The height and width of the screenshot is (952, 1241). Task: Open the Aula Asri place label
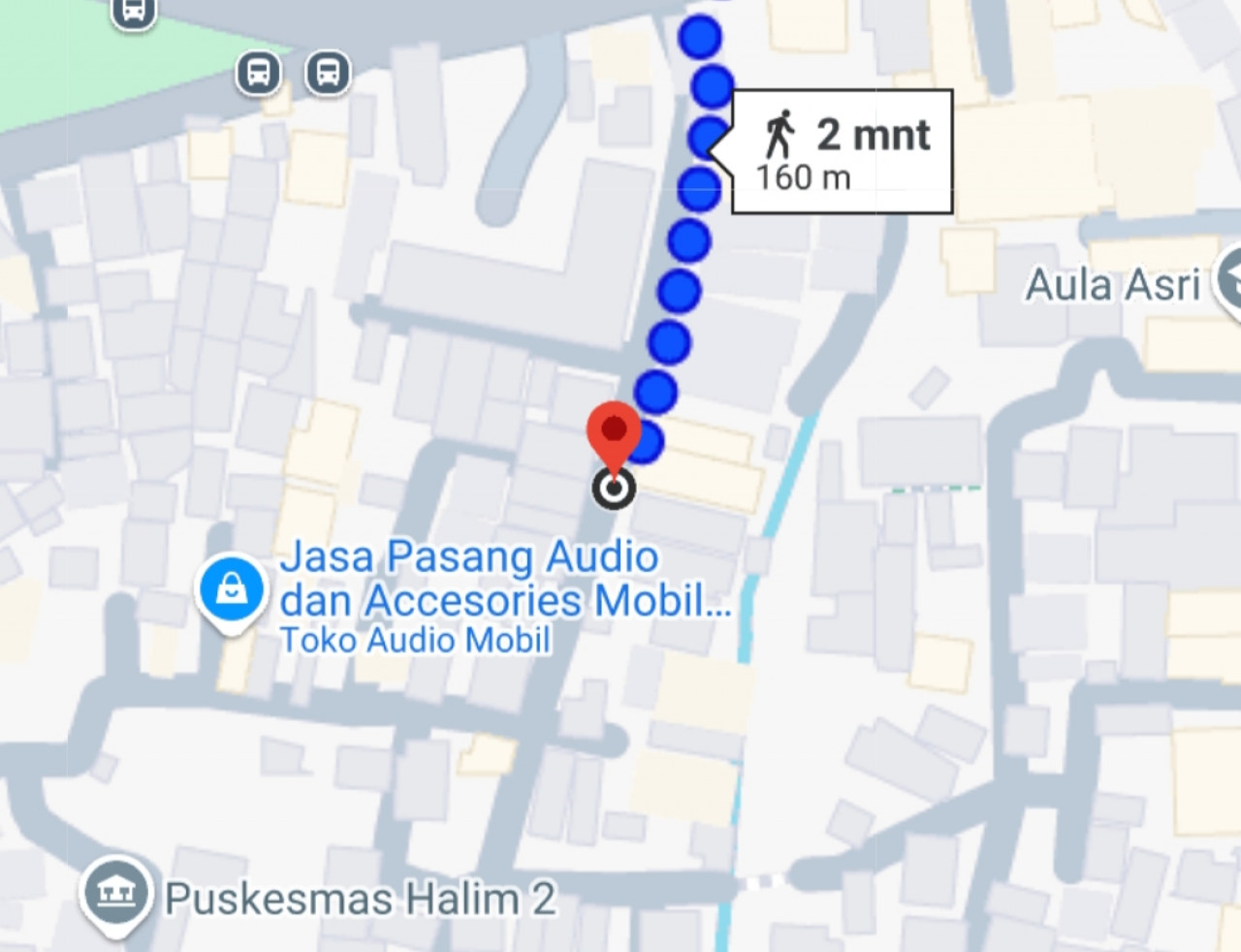coord(1112,285)
